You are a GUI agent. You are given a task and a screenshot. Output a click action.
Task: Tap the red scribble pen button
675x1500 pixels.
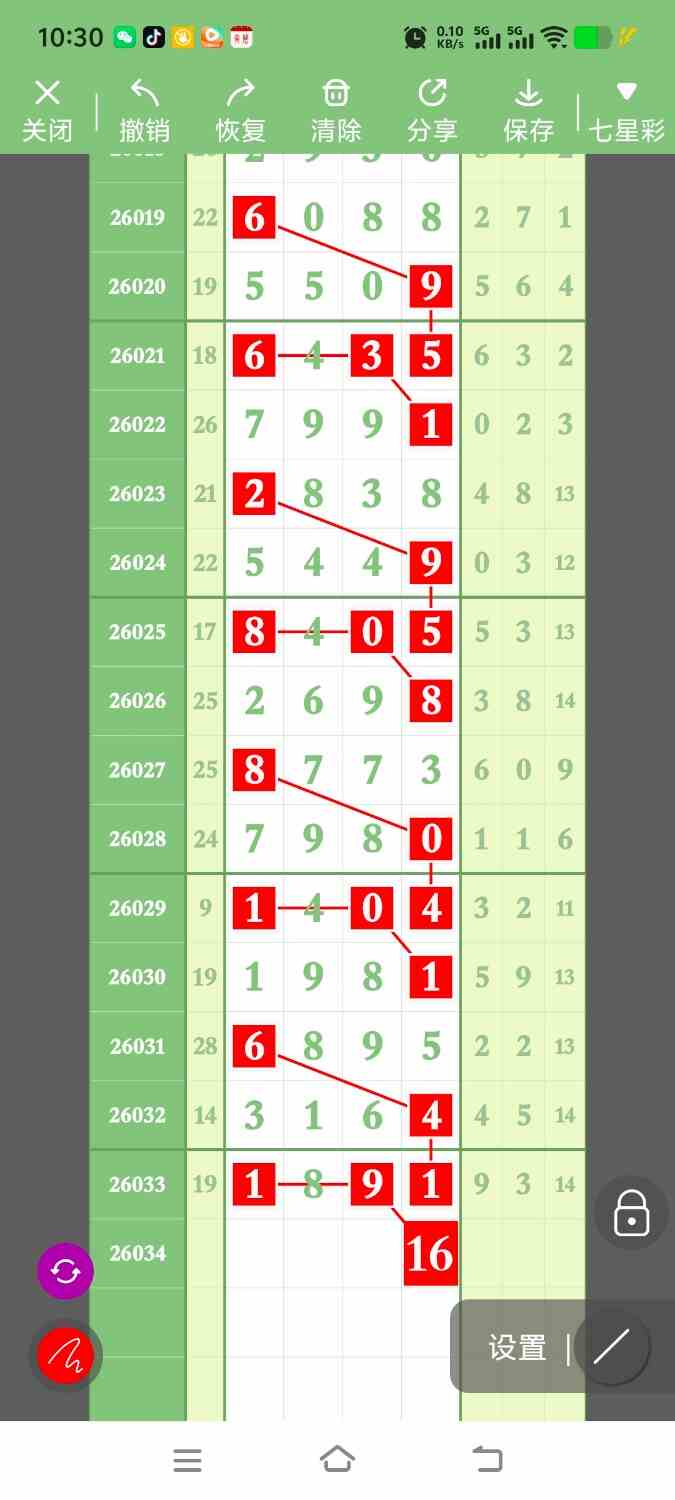pos(65,1356)
